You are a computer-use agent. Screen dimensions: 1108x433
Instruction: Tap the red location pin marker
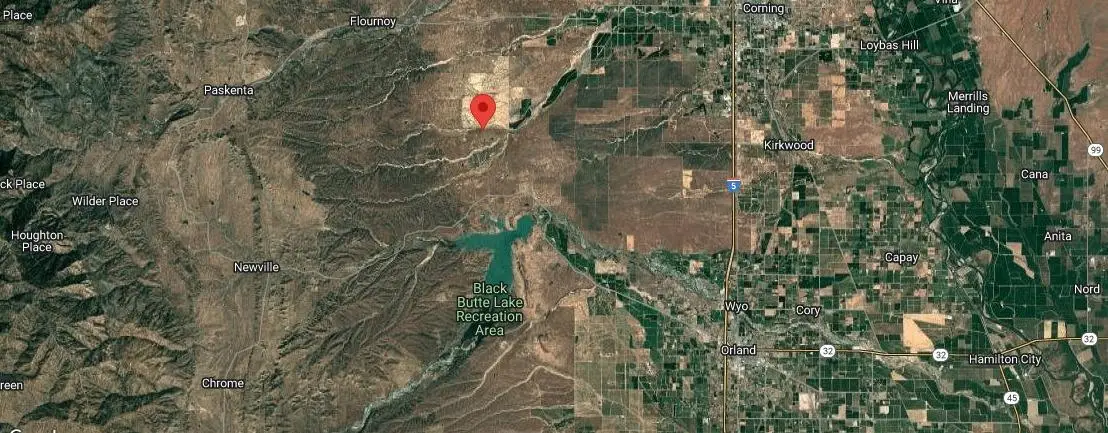click(484, 108)
